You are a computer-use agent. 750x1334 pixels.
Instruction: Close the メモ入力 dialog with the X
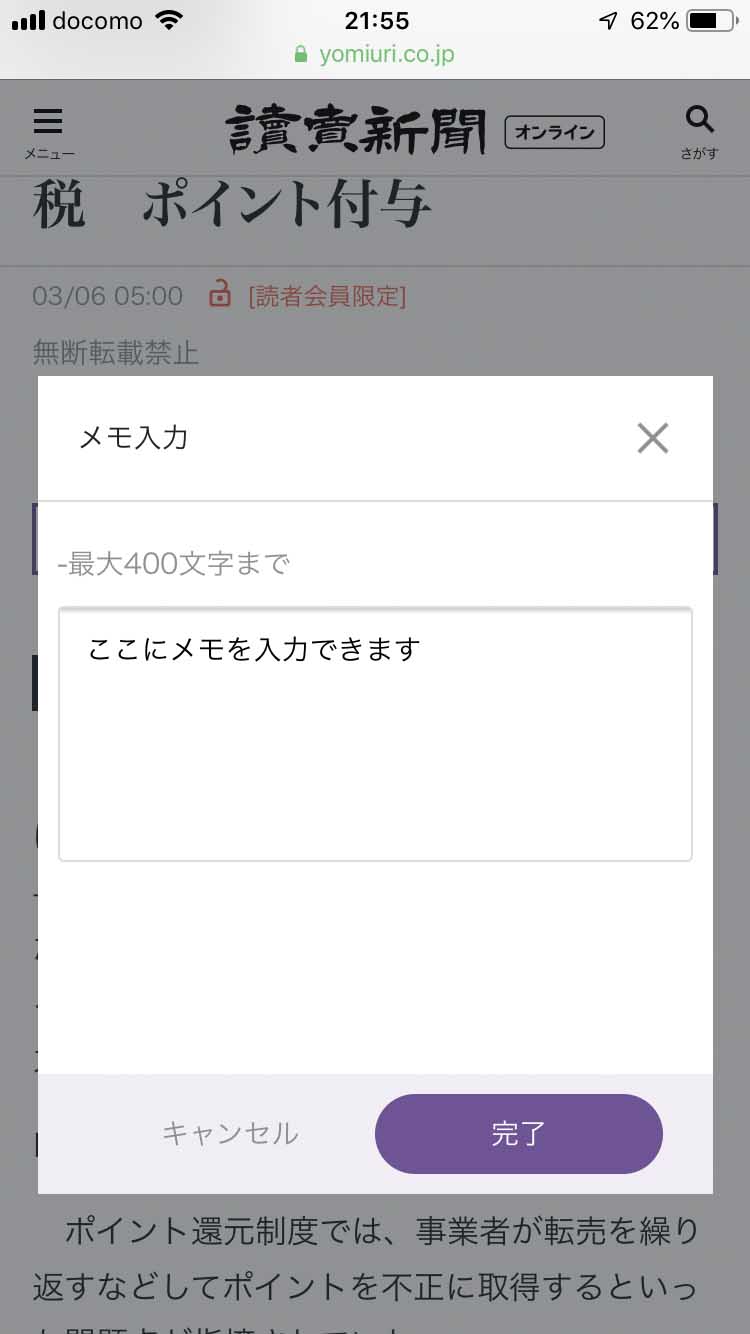[653, 438]
